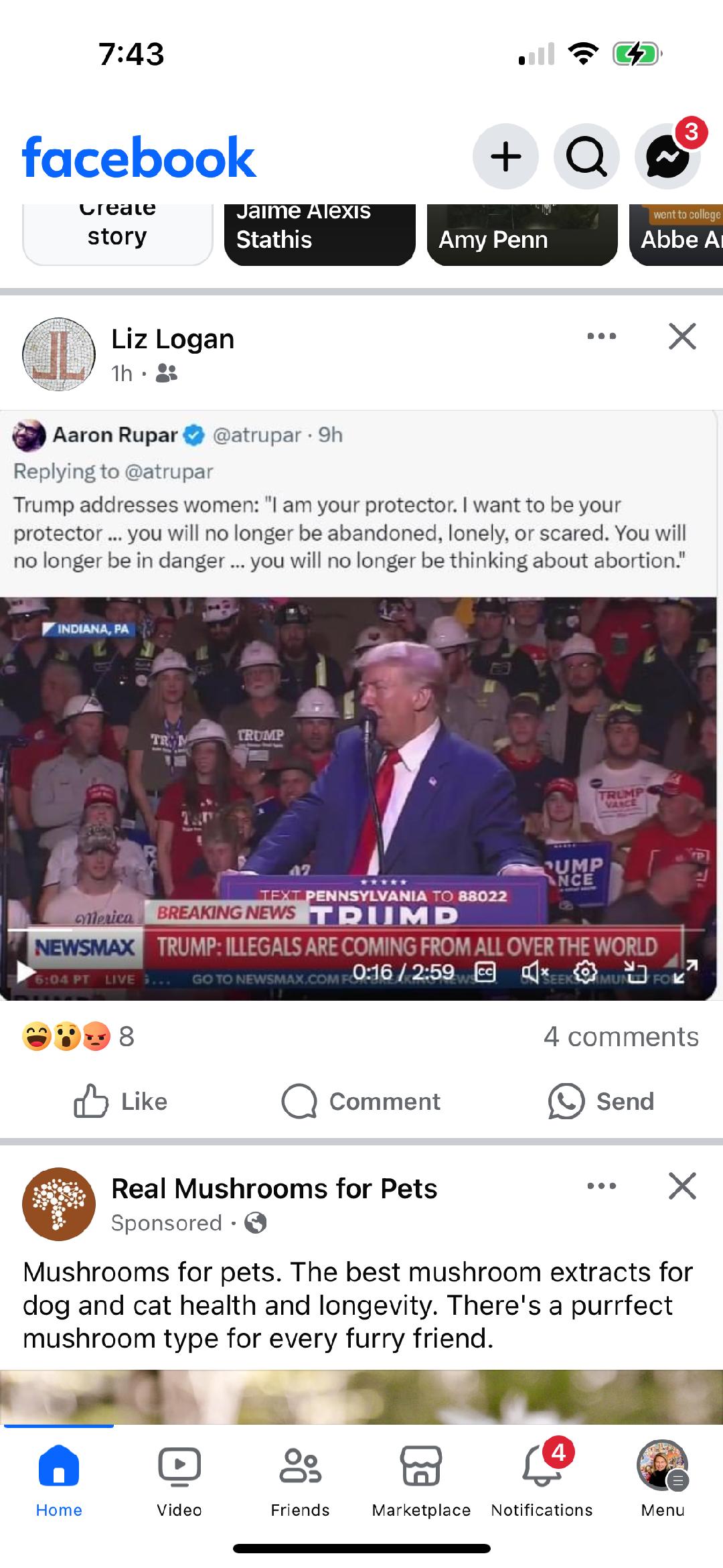The width and height of the screenshot is (723, 1568).
Task: Comment on Liz Logan's post
Action: 361,1102
